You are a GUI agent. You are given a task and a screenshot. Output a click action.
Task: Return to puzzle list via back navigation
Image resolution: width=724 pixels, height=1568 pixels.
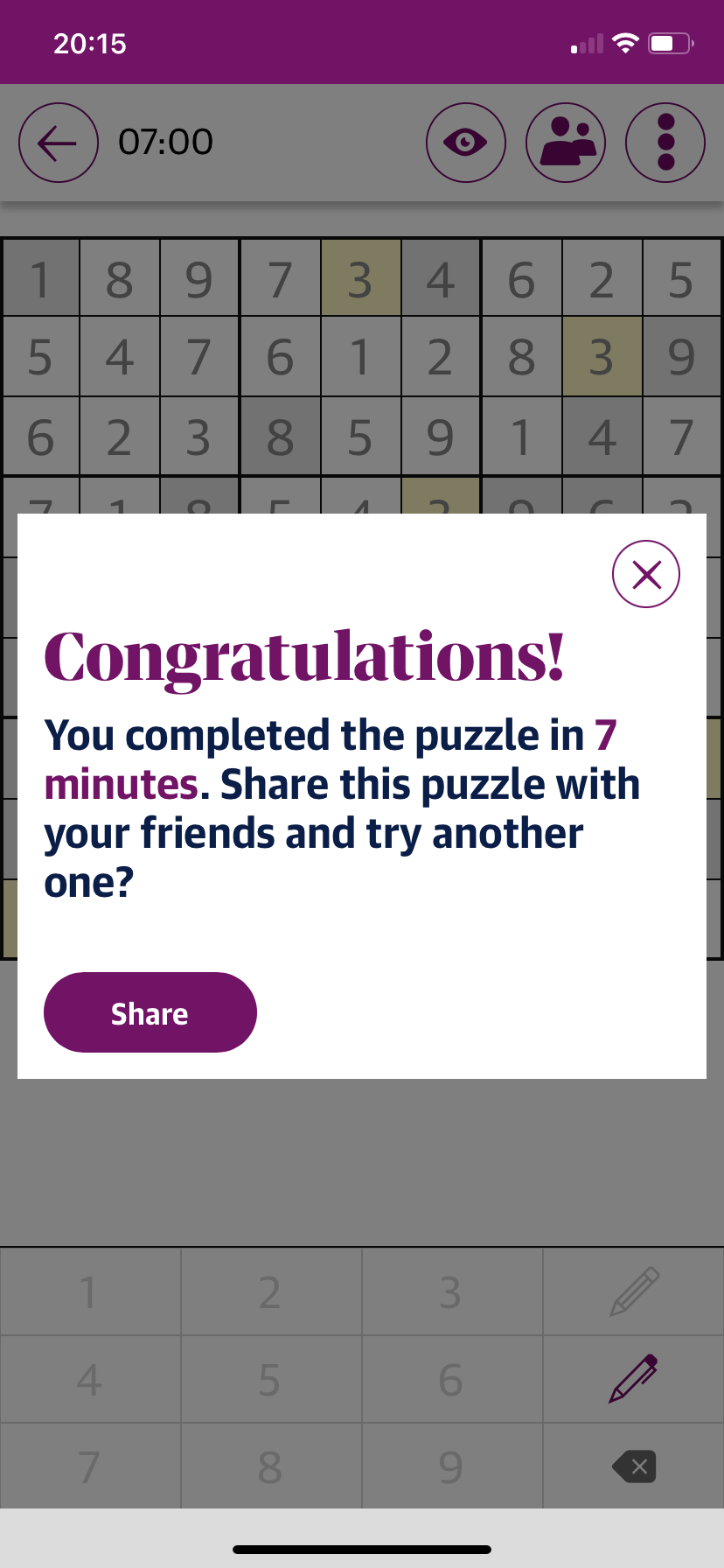58,142
